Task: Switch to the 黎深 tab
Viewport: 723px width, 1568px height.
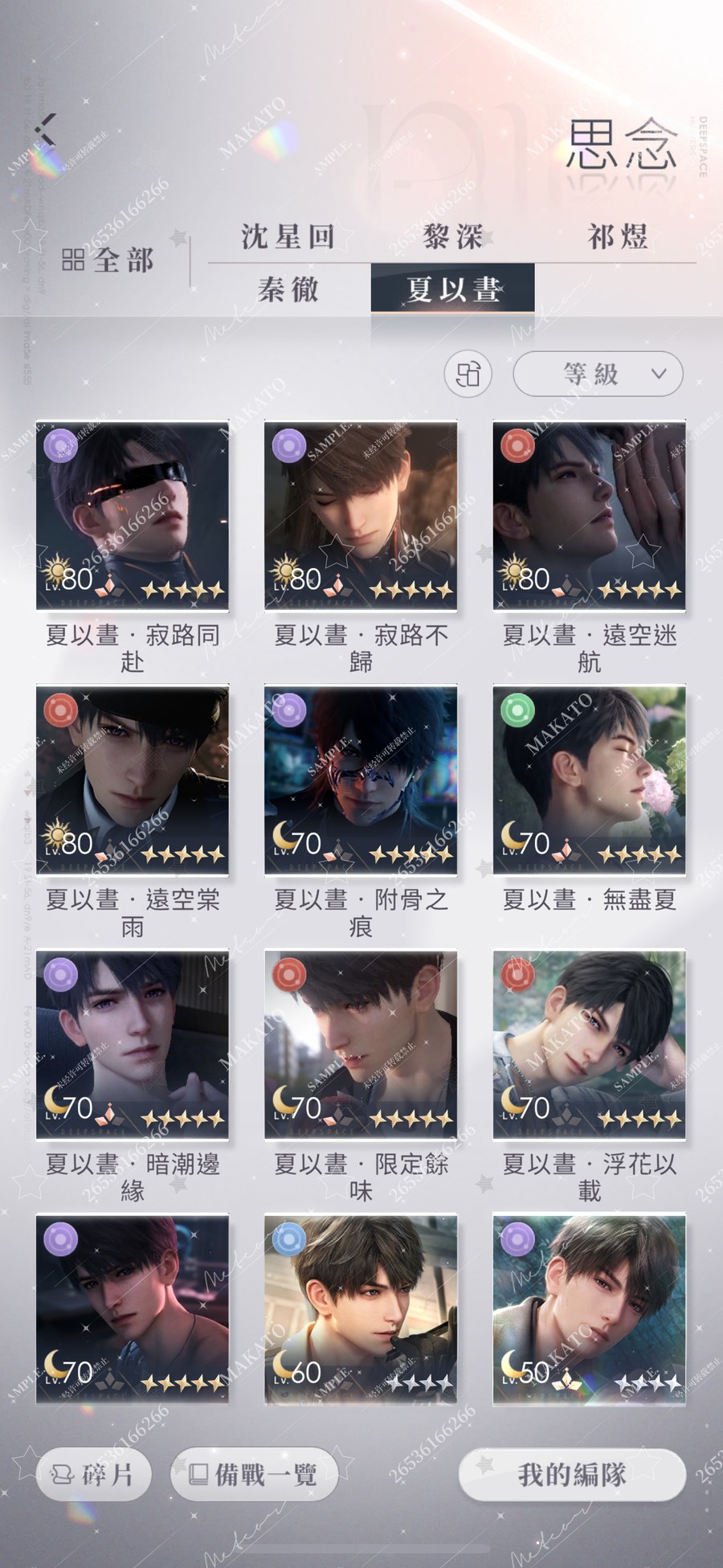Action: (x=453, y=237)
